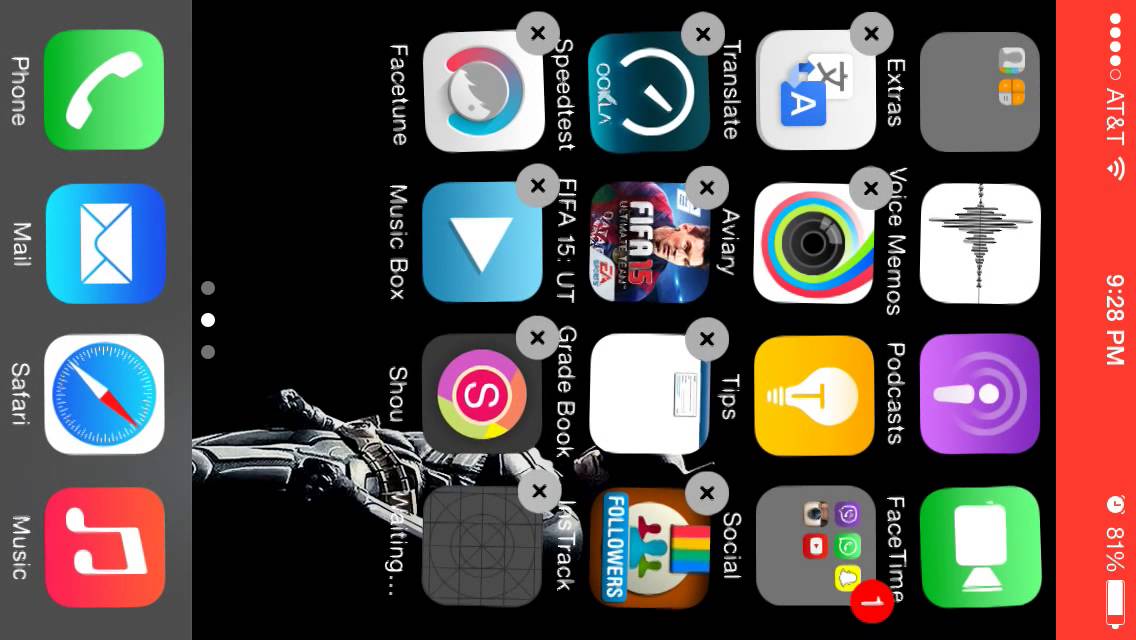Delete FIFA 15: UT
Screen dimensions: 1136x640
707,187
